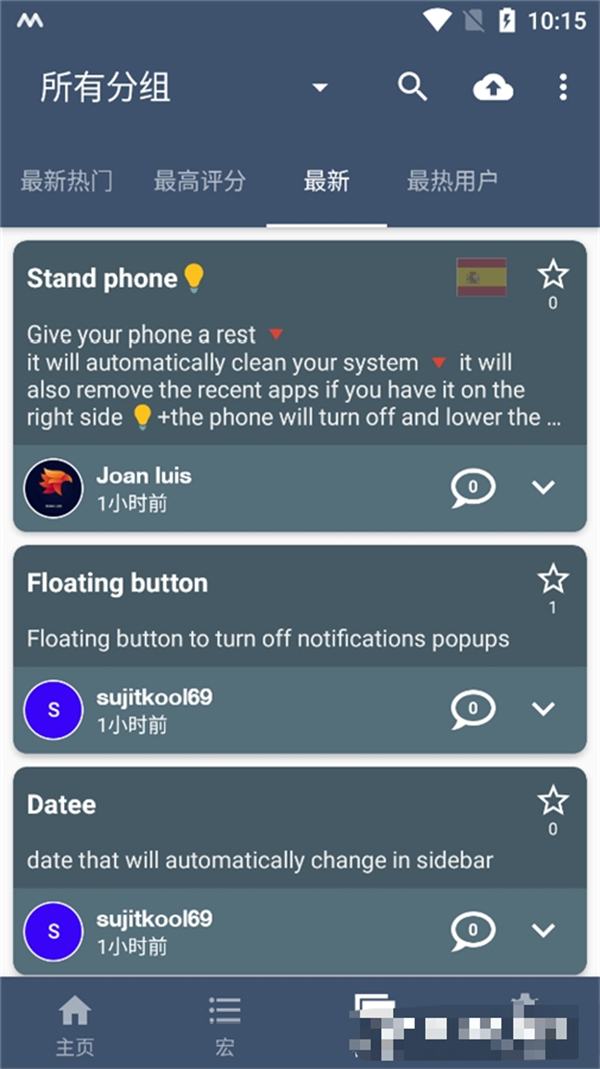
Task: Select the 最新 tab
Action: (x=326, y=181)
